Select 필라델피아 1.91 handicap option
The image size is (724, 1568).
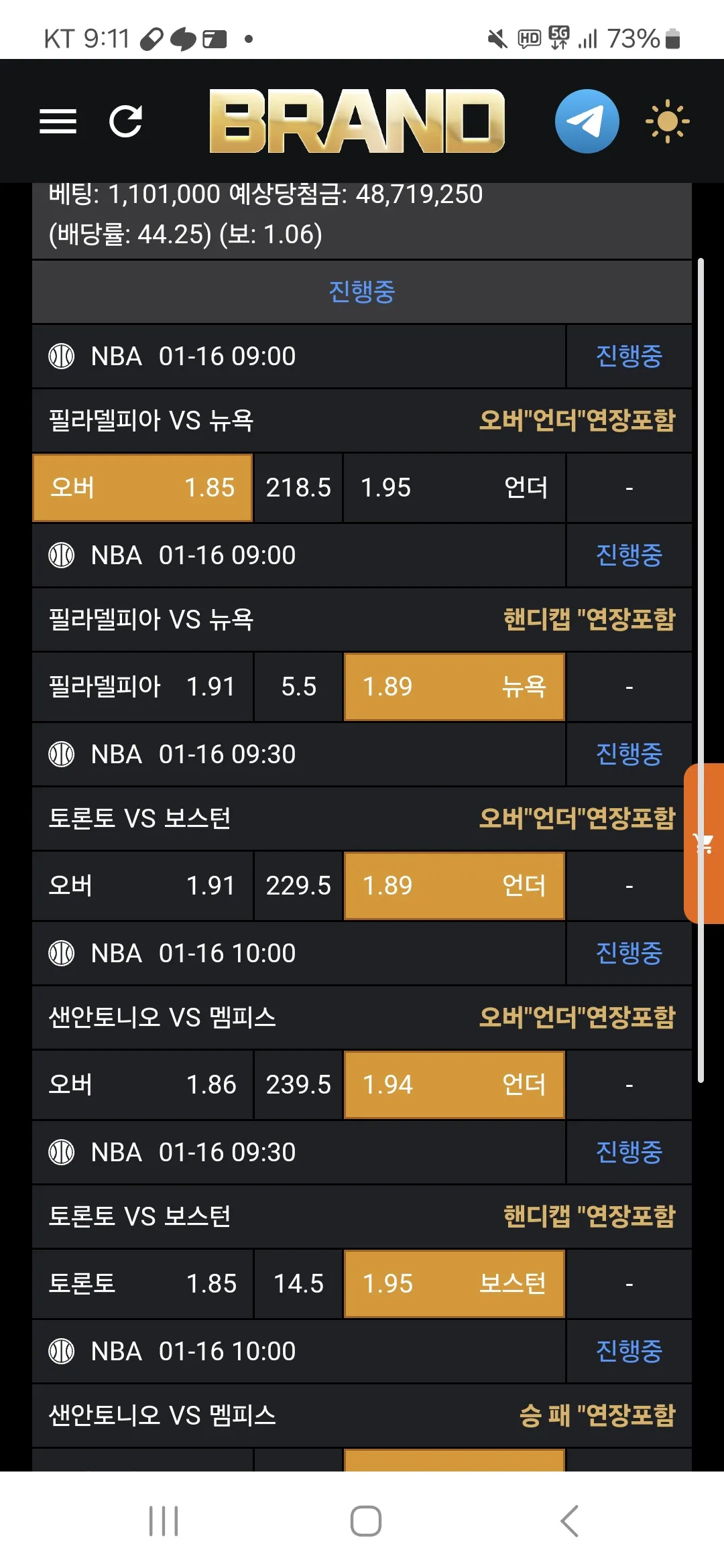(143, 687)
